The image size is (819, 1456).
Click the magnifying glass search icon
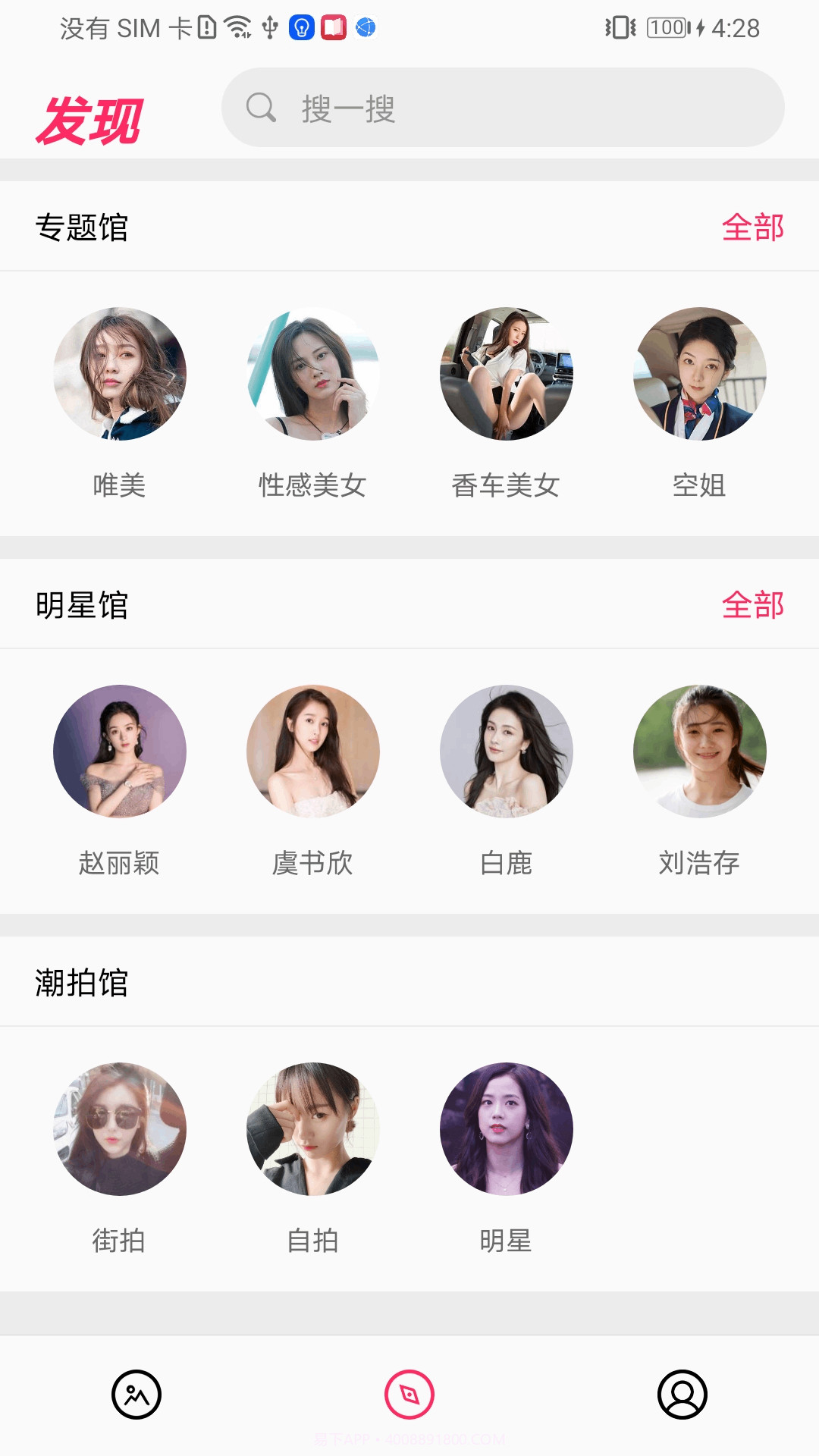[260, 108]
